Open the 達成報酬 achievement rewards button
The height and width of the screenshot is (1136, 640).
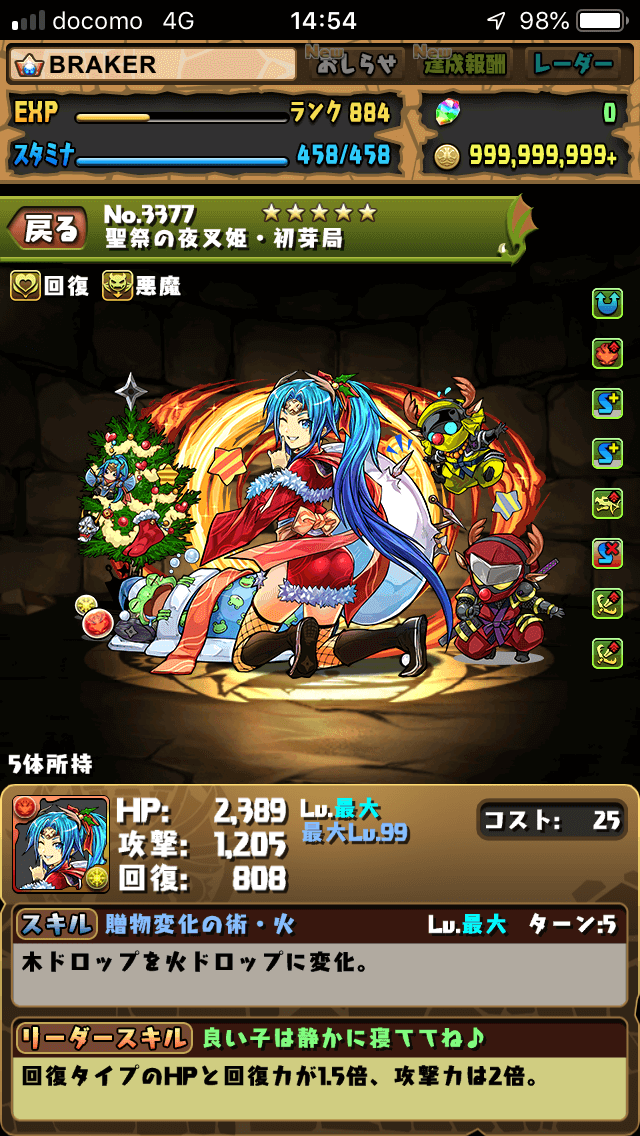pyautogui.click(x=463, y=65)
